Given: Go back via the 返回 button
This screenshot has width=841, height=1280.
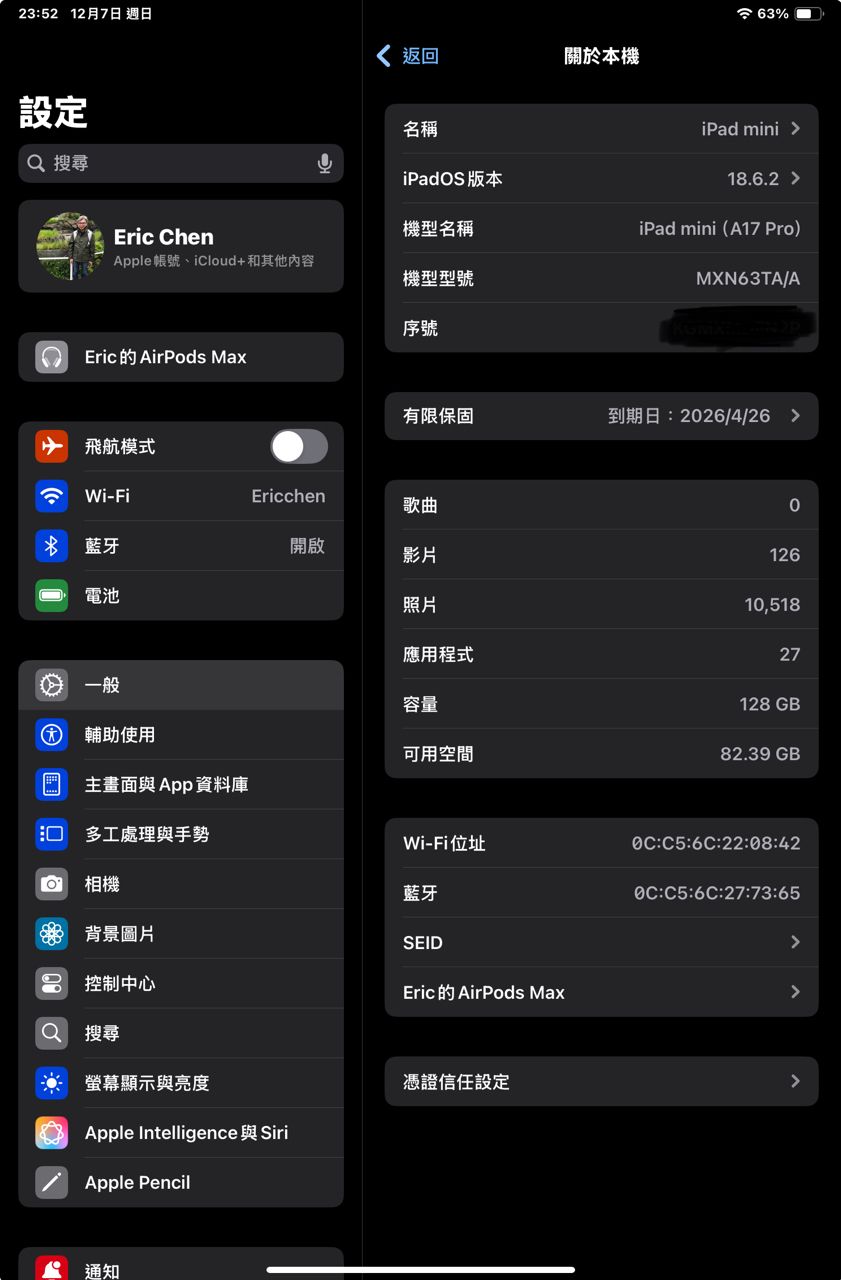Looking at the screenshot, I should point(408,56).
